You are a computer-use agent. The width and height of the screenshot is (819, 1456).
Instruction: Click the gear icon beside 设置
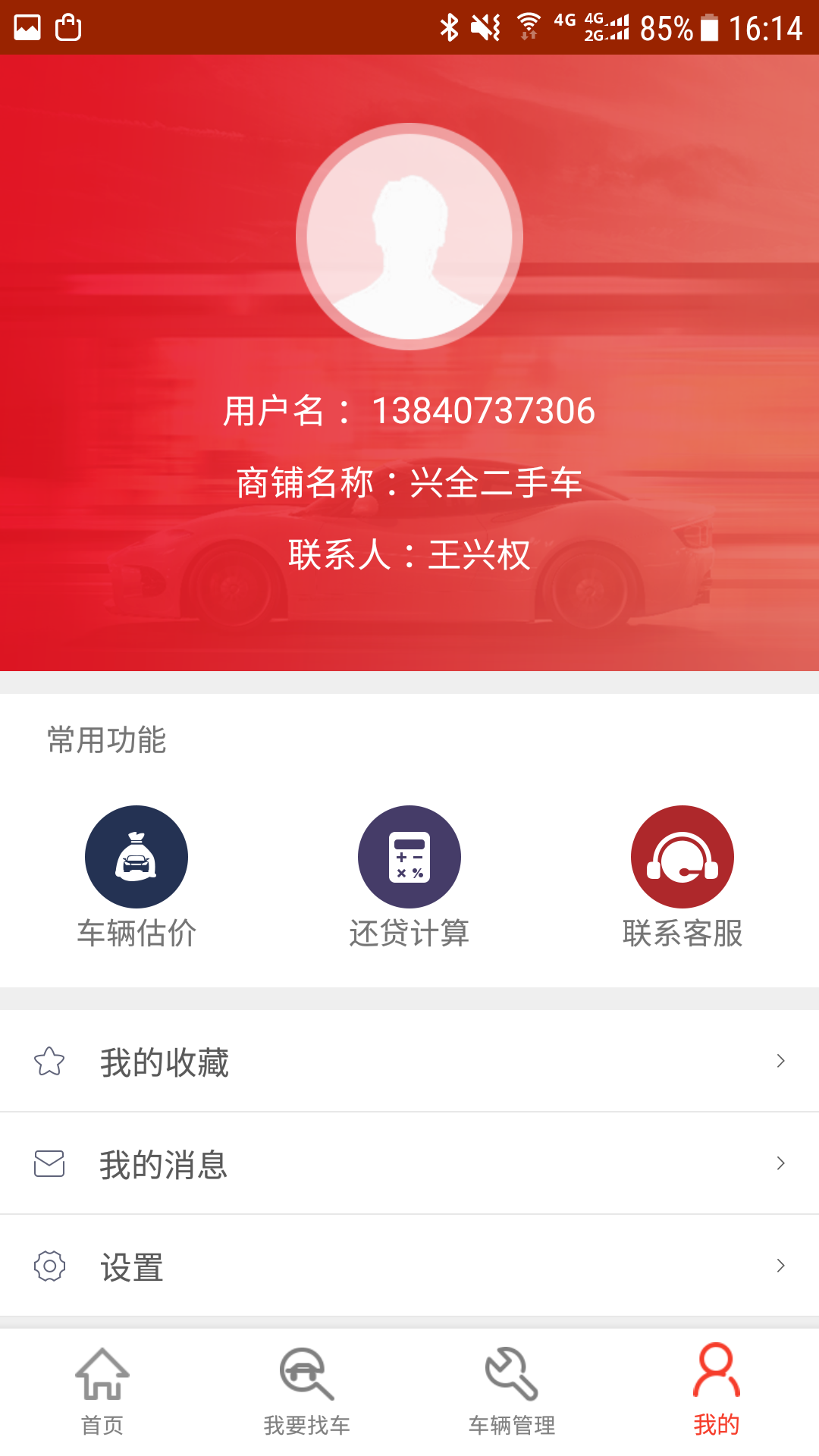(49, 1265)
